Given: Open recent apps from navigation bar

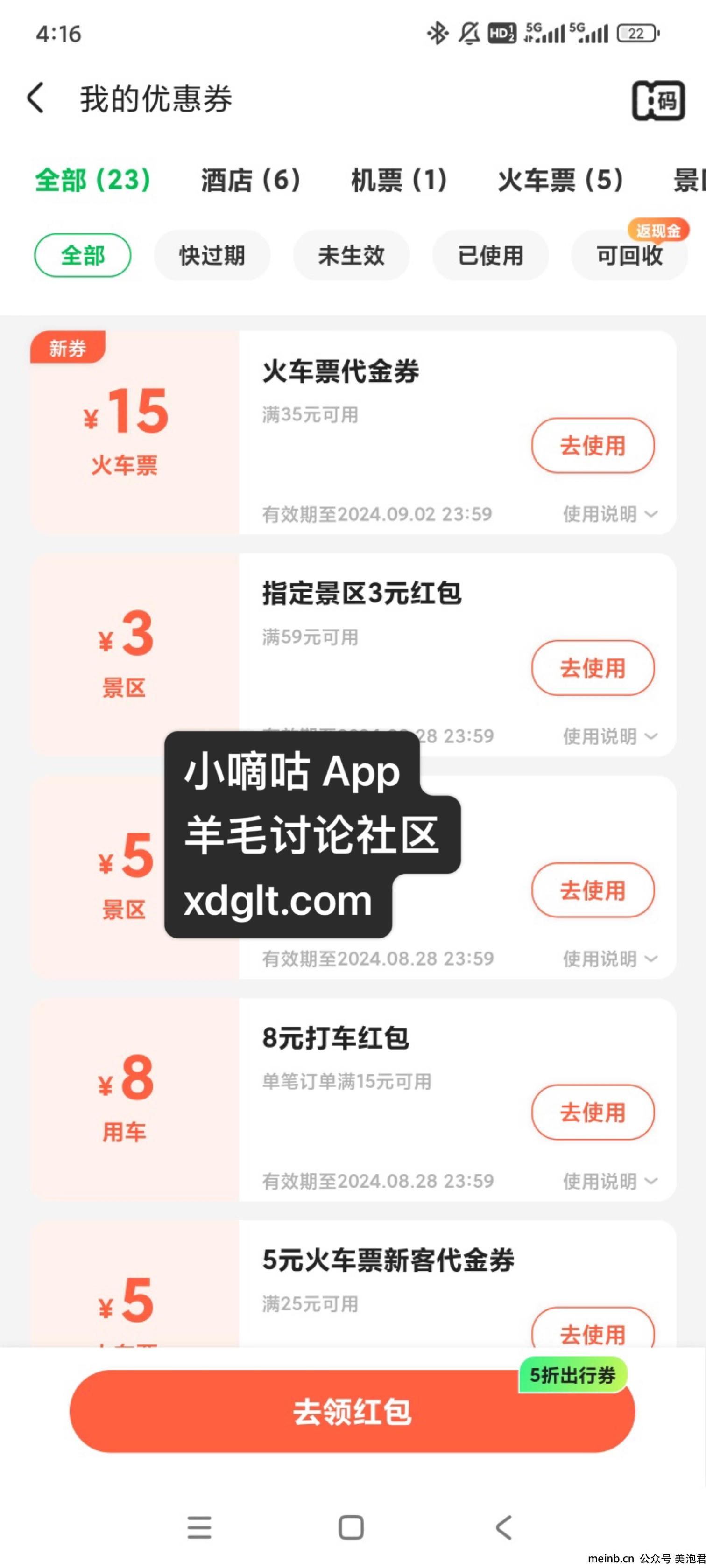Looking at the screenshot, I should (199, 1527).
